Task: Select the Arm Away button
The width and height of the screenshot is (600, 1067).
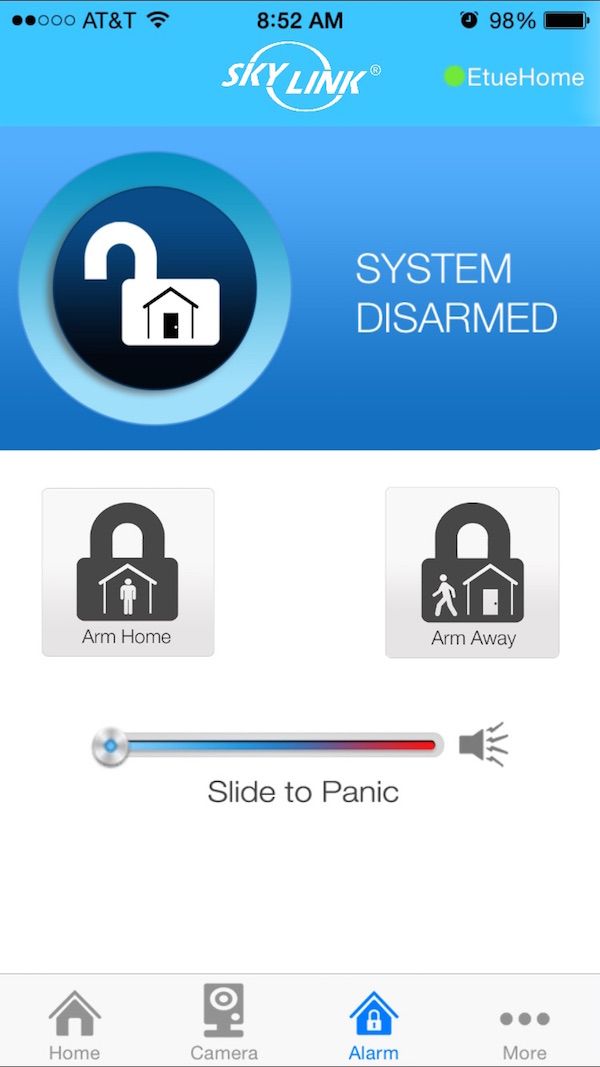Action: pos(472,572)
